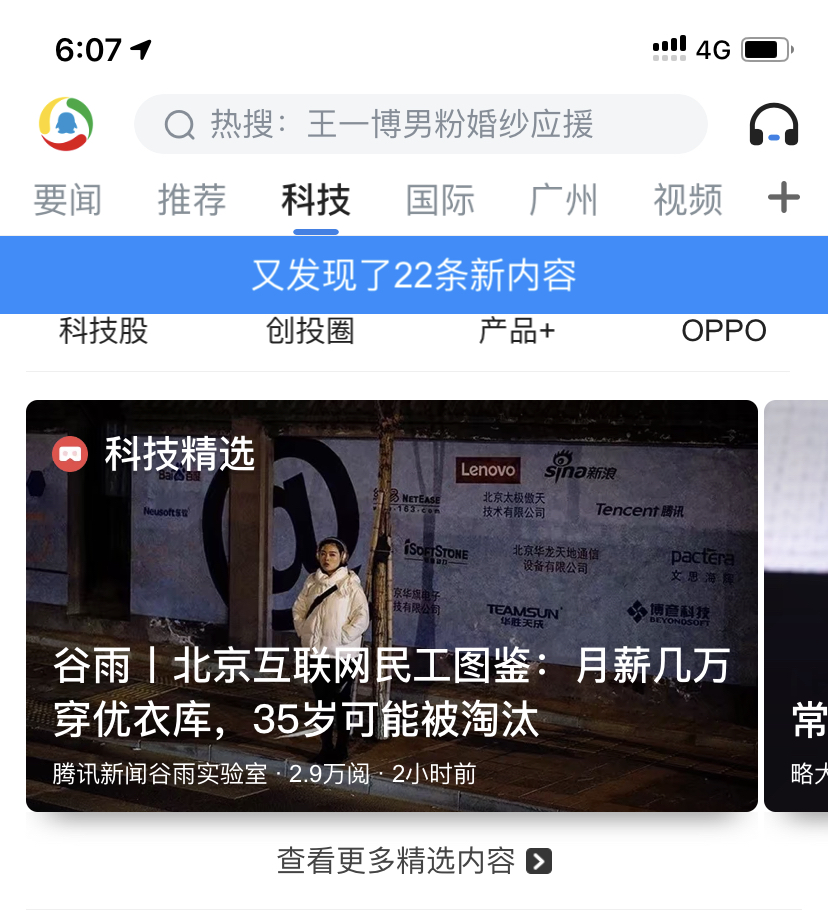Image resolution: width=828 pixels, height=912 pixels.
Task: Open the 科技股 subcategory
Action: click(104, 331)
